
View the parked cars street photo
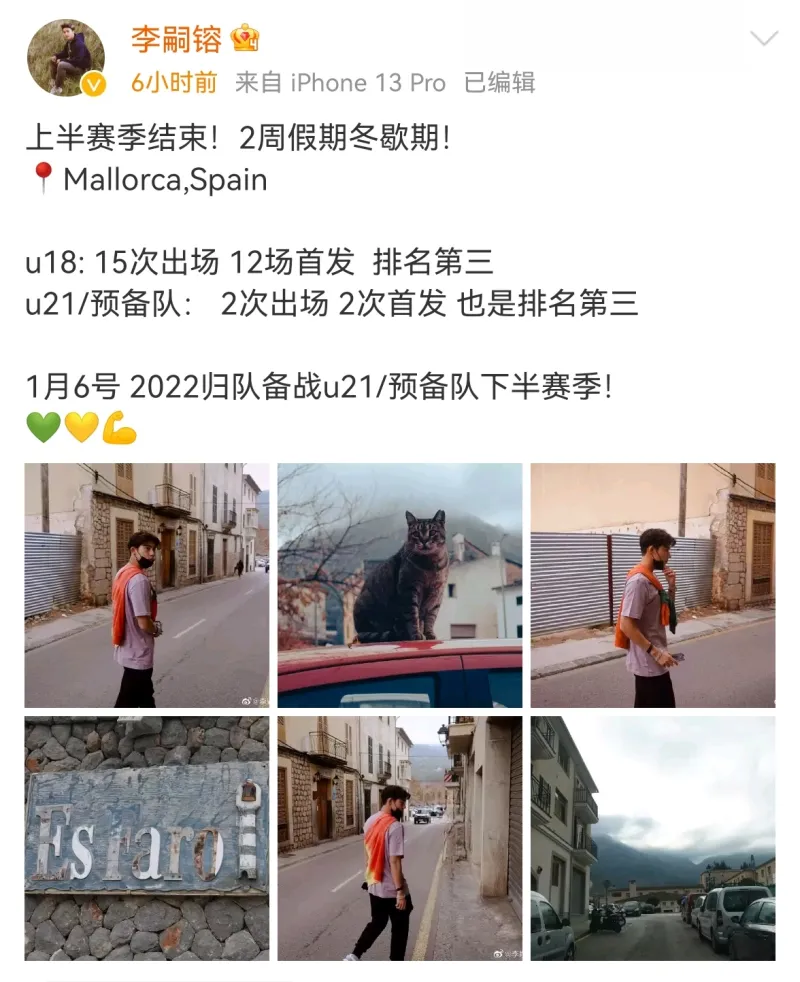pos(652,838)
